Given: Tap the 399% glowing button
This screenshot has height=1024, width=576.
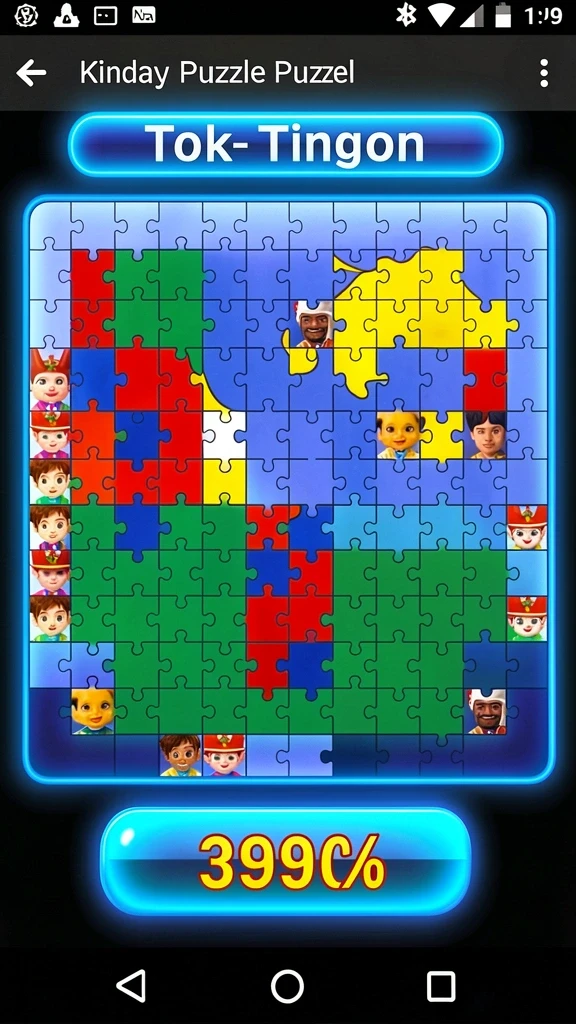Looking at the screenshot, I should coord(285,861).
